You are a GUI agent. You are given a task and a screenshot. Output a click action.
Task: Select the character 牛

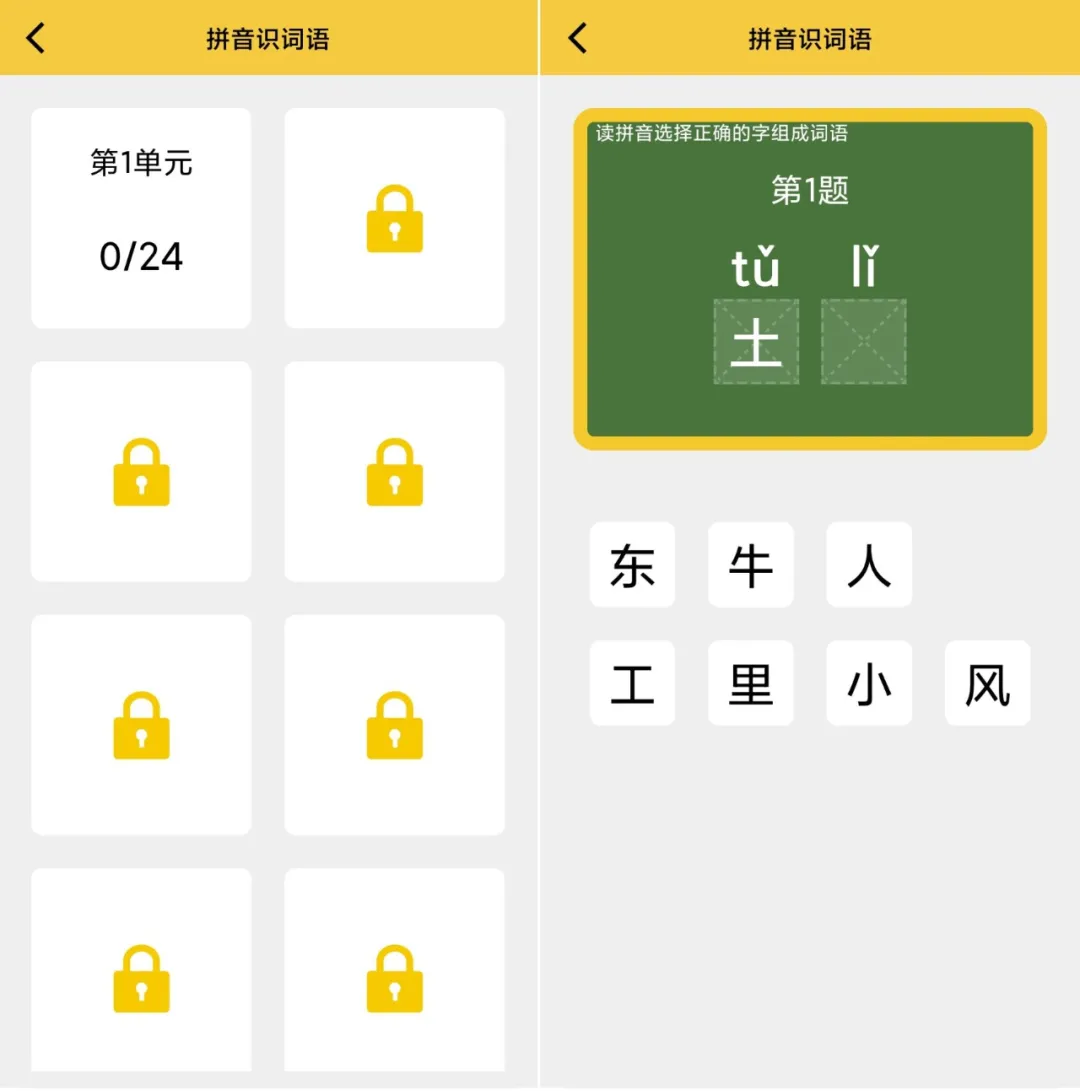point(750,565)
